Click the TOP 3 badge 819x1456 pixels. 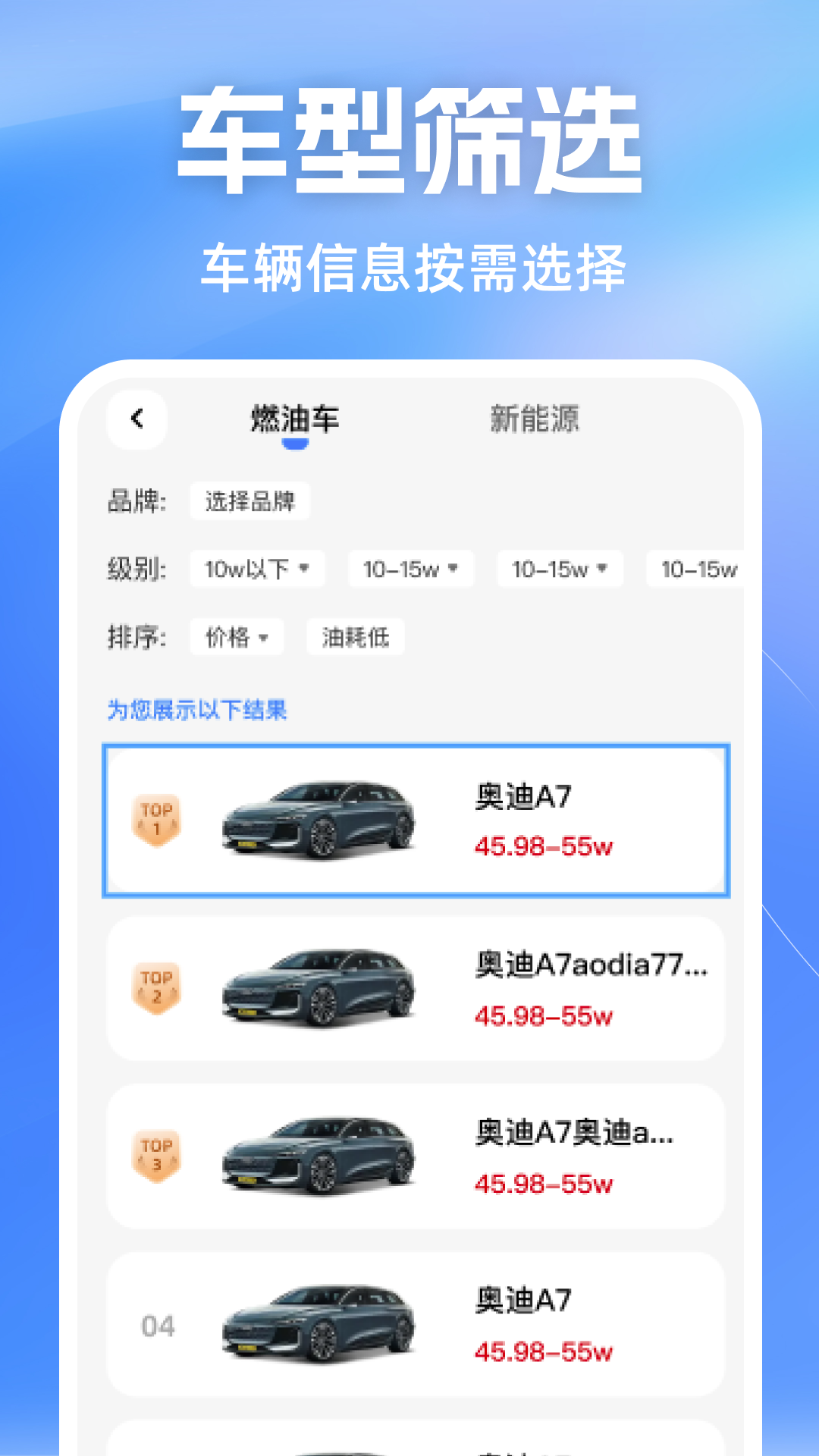[x=155, y=1155]
